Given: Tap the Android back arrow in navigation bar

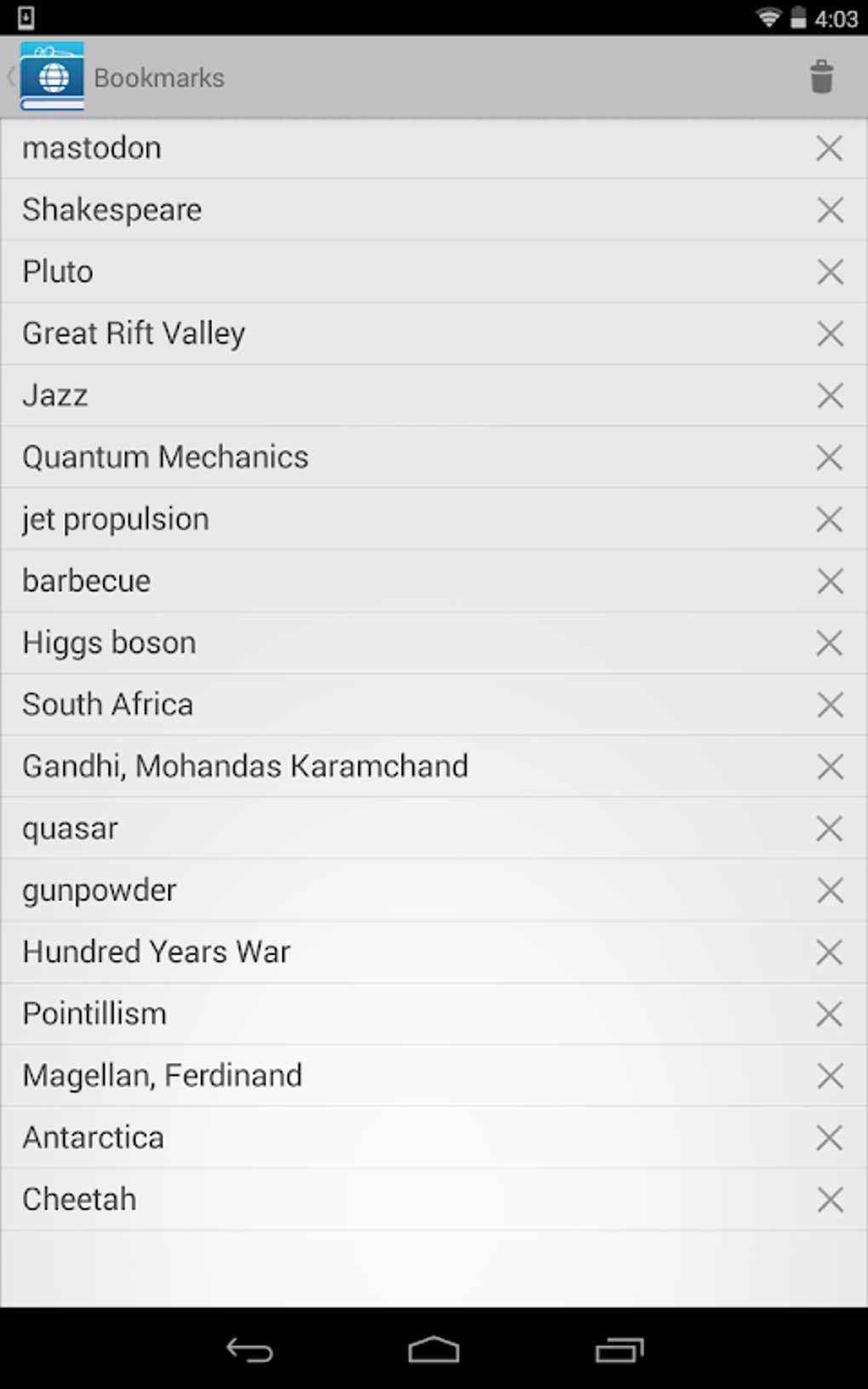Looking at the screenshot, I should click(247, 1350).
